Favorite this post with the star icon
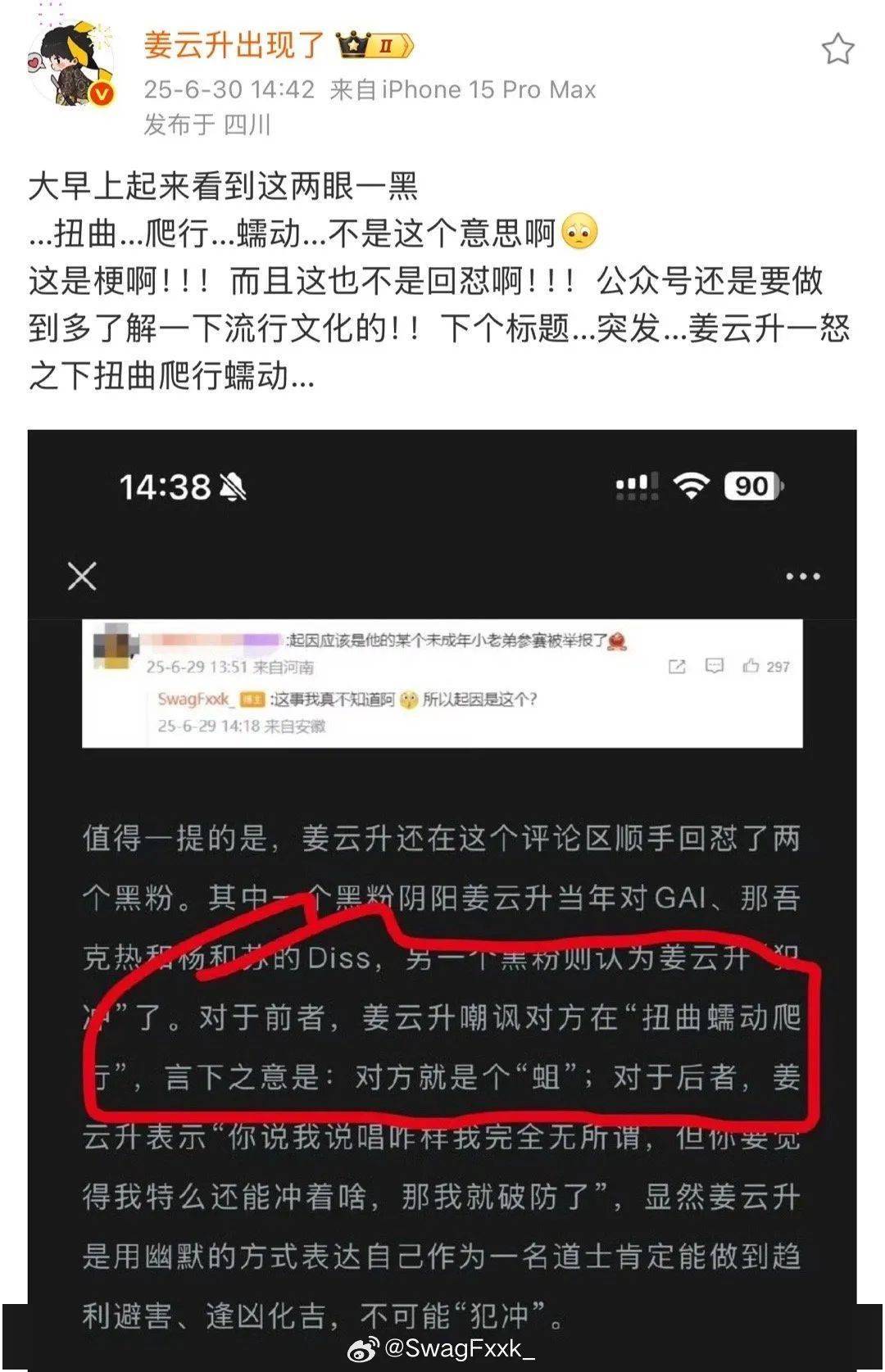 (837, 49)
